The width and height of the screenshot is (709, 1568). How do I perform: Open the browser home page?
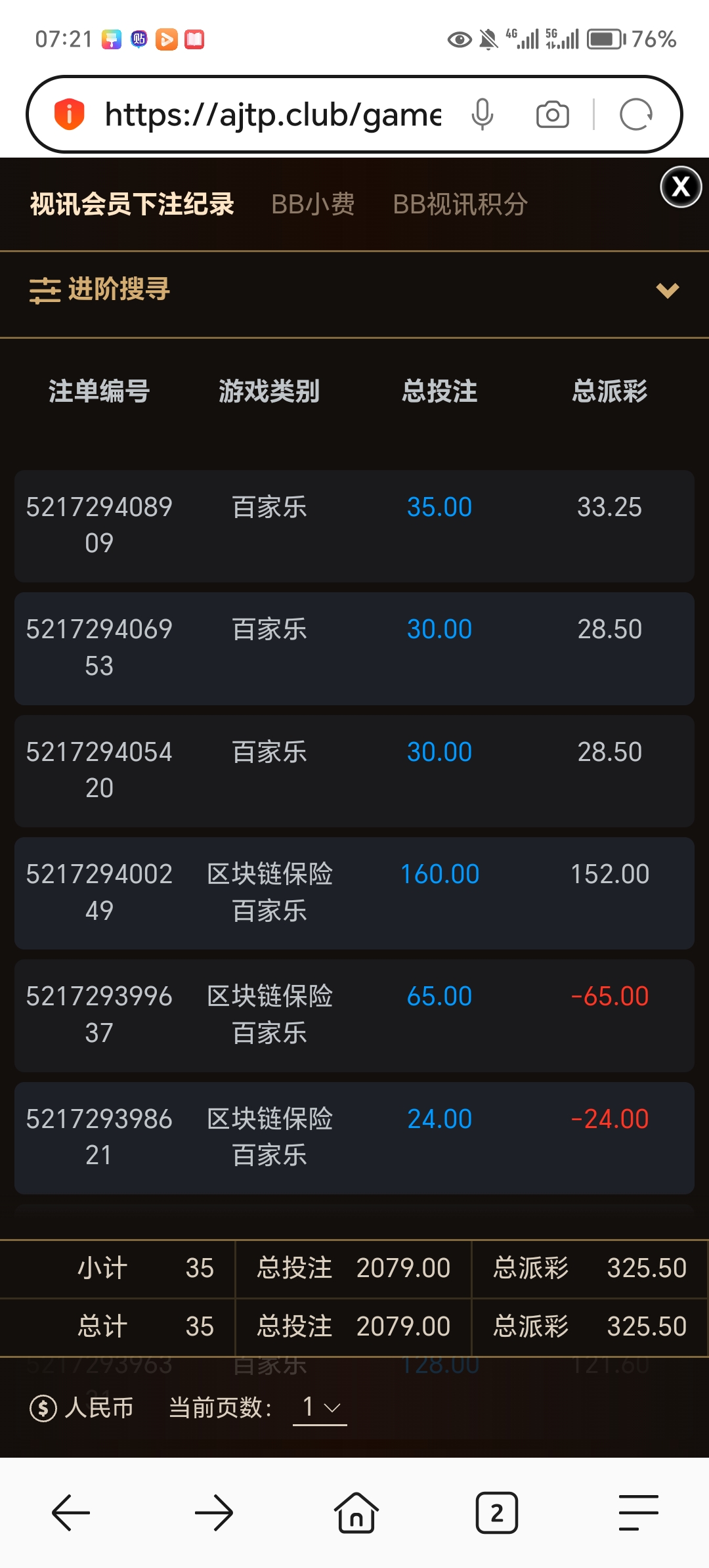coord(356,1513)
